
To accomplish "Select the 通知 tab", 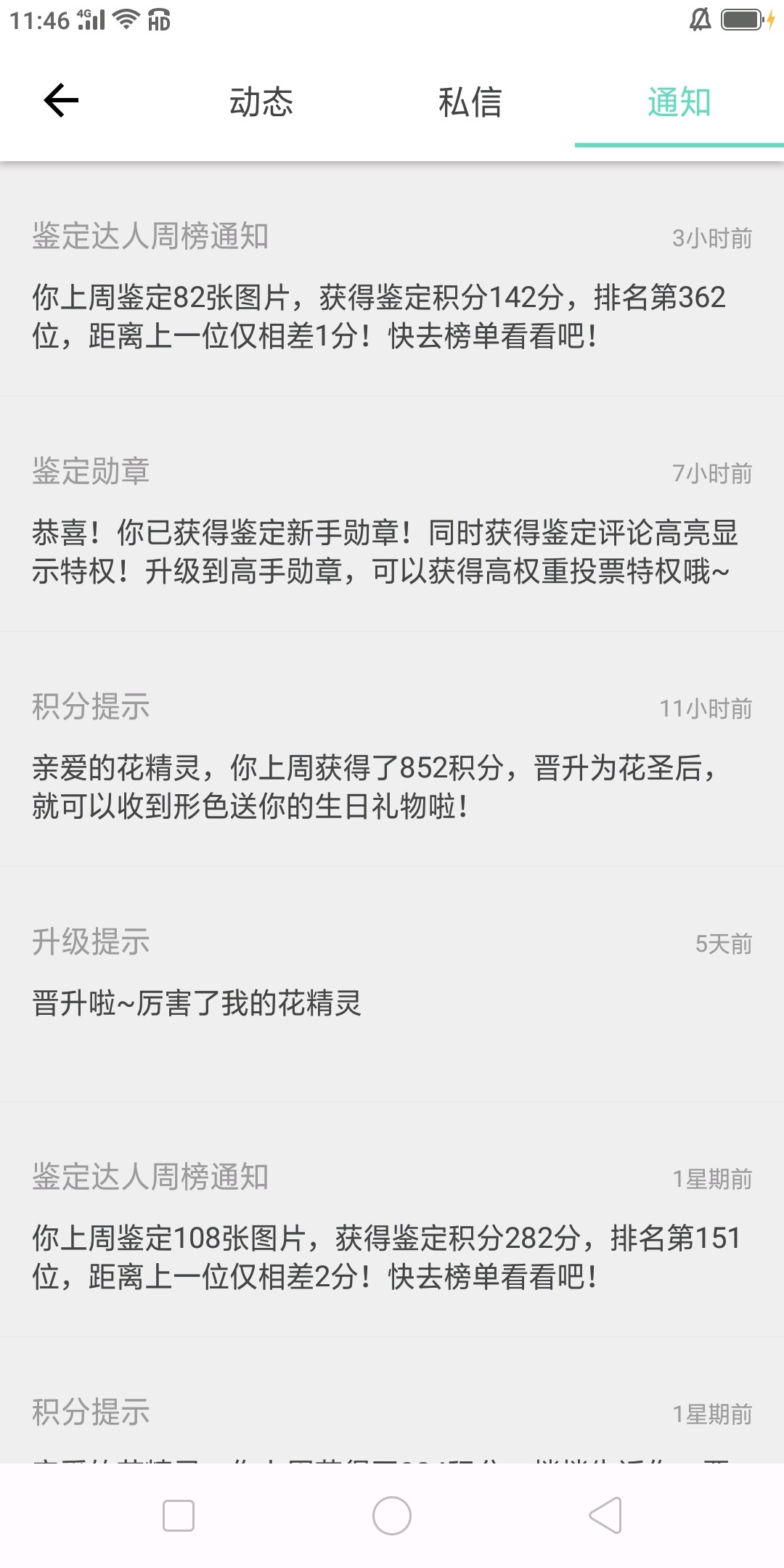I will point(679,102).
